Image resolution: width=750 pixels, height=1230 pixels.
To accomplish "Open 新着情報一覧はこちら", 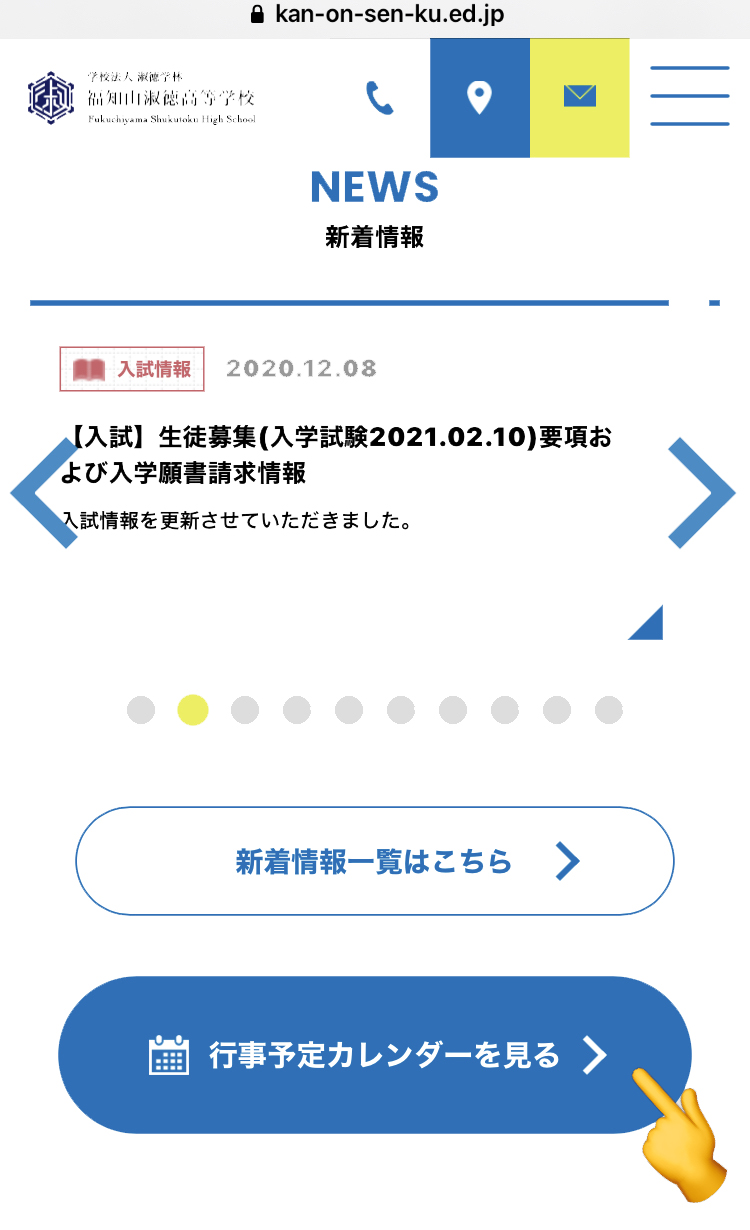I will click(x=375, y=861).
